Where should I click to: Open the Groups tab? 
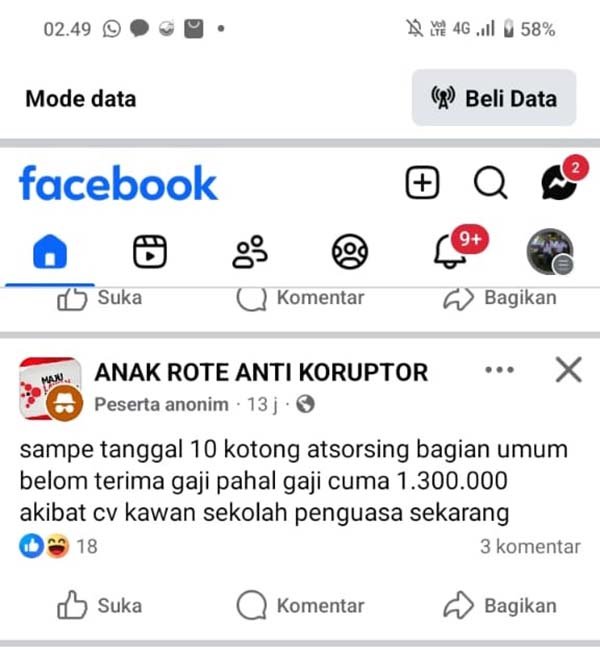click(350, 251)
